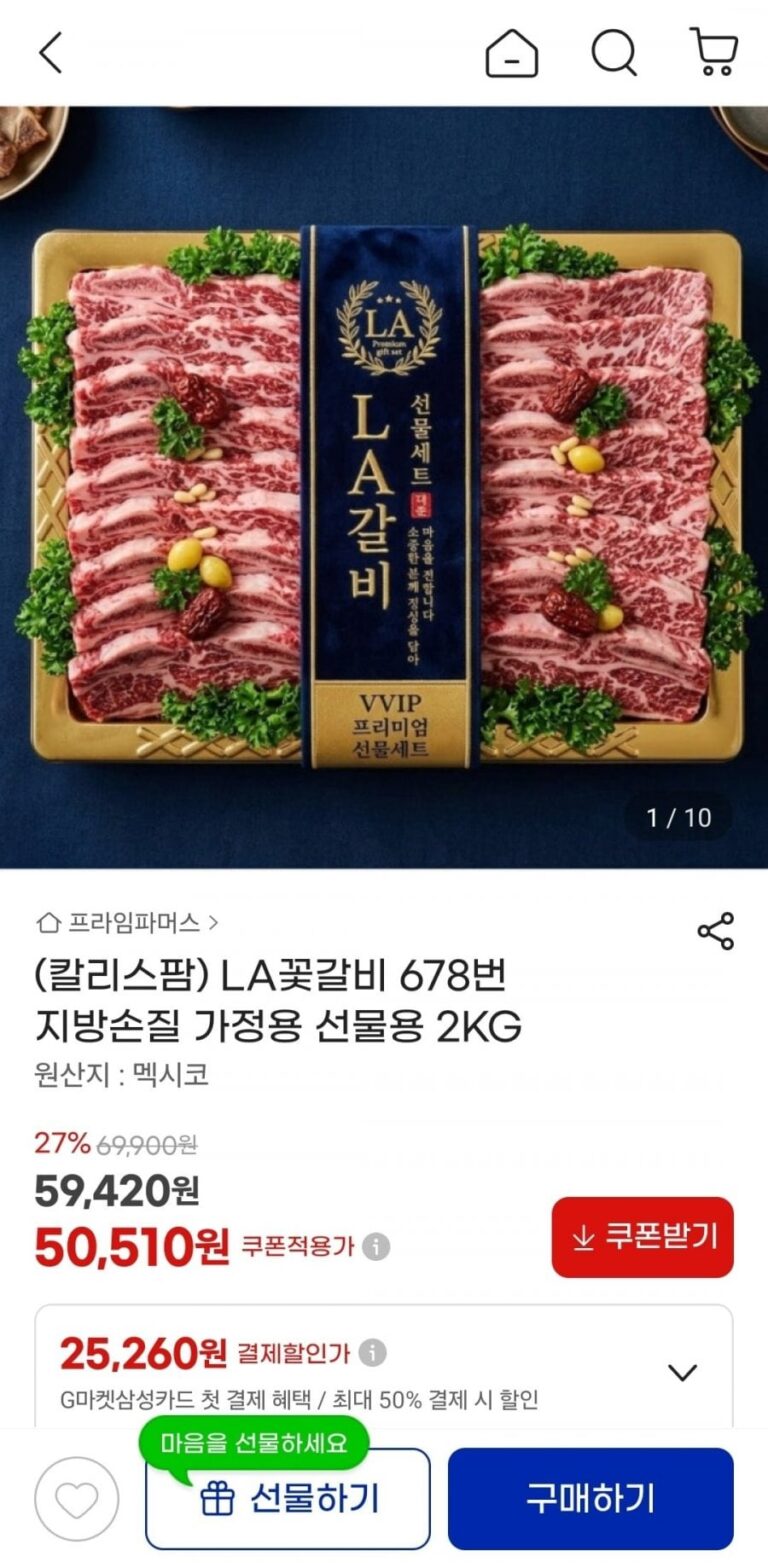Visit the 프라임파머스 seller store
The width and height of the screenshot is (768, 1568).
[127, 922]
